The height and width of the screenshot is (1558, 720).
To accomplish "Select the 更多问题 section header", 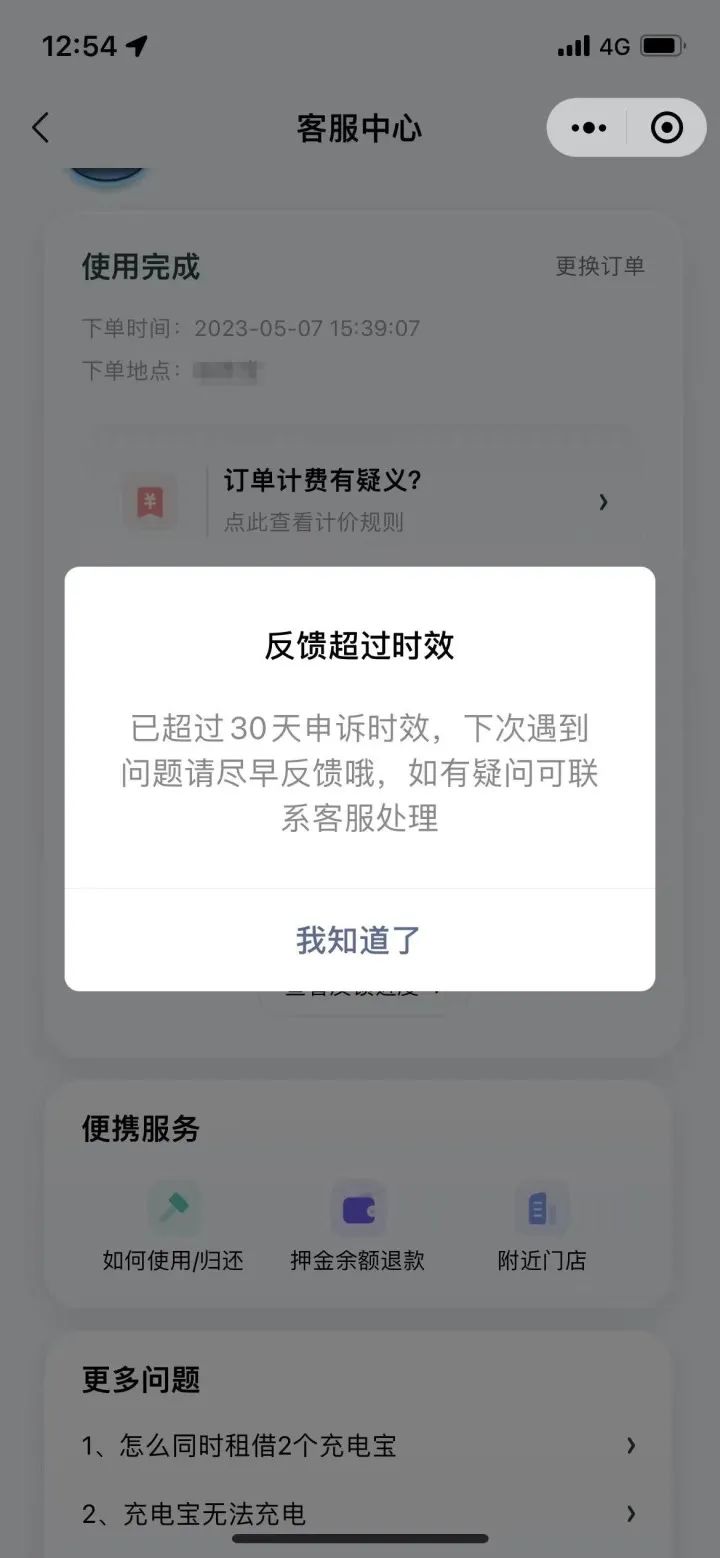I will click(x=139, y=1379).
